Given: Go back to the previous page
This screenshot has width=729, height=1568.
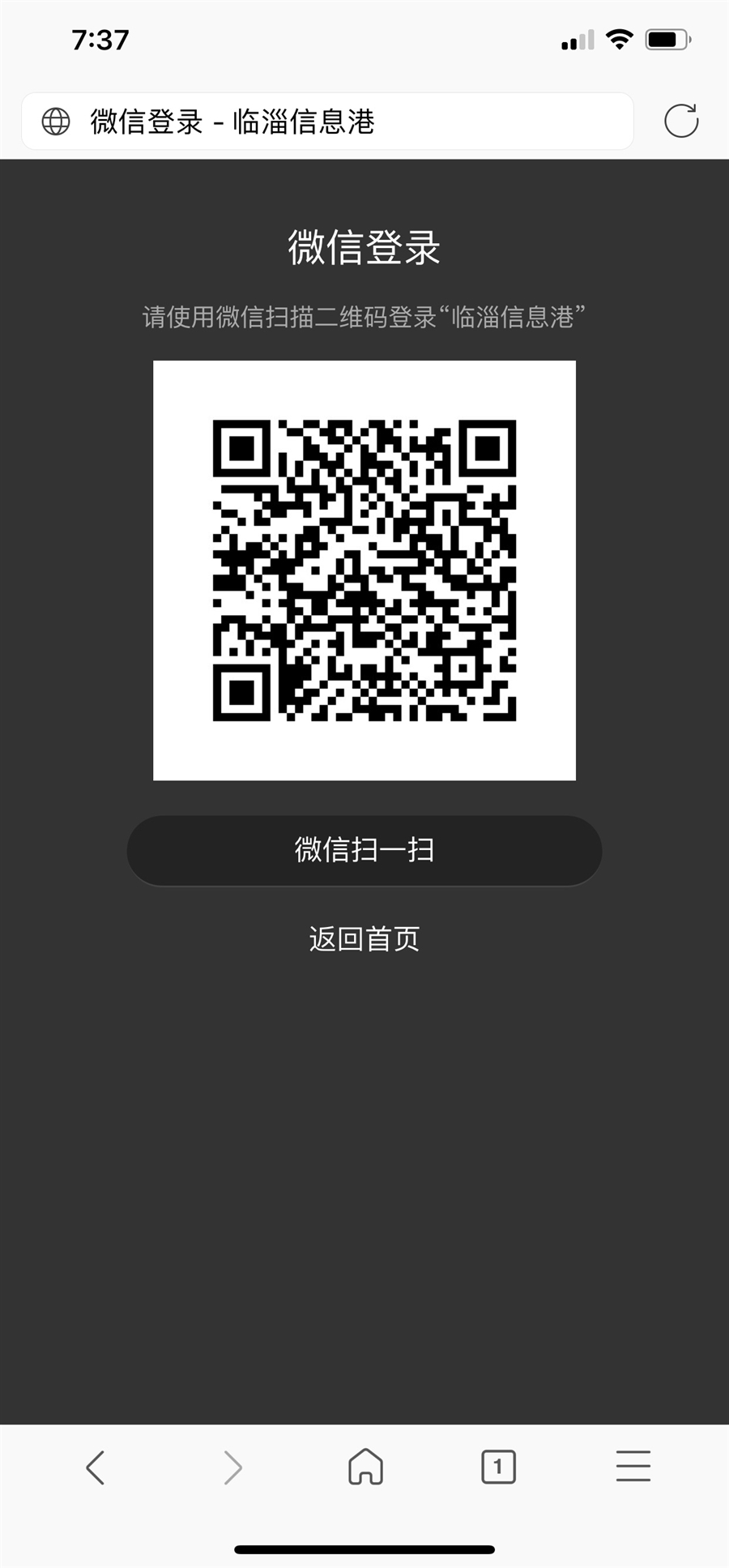Looking at the screenshot, I should point(96,1467).
